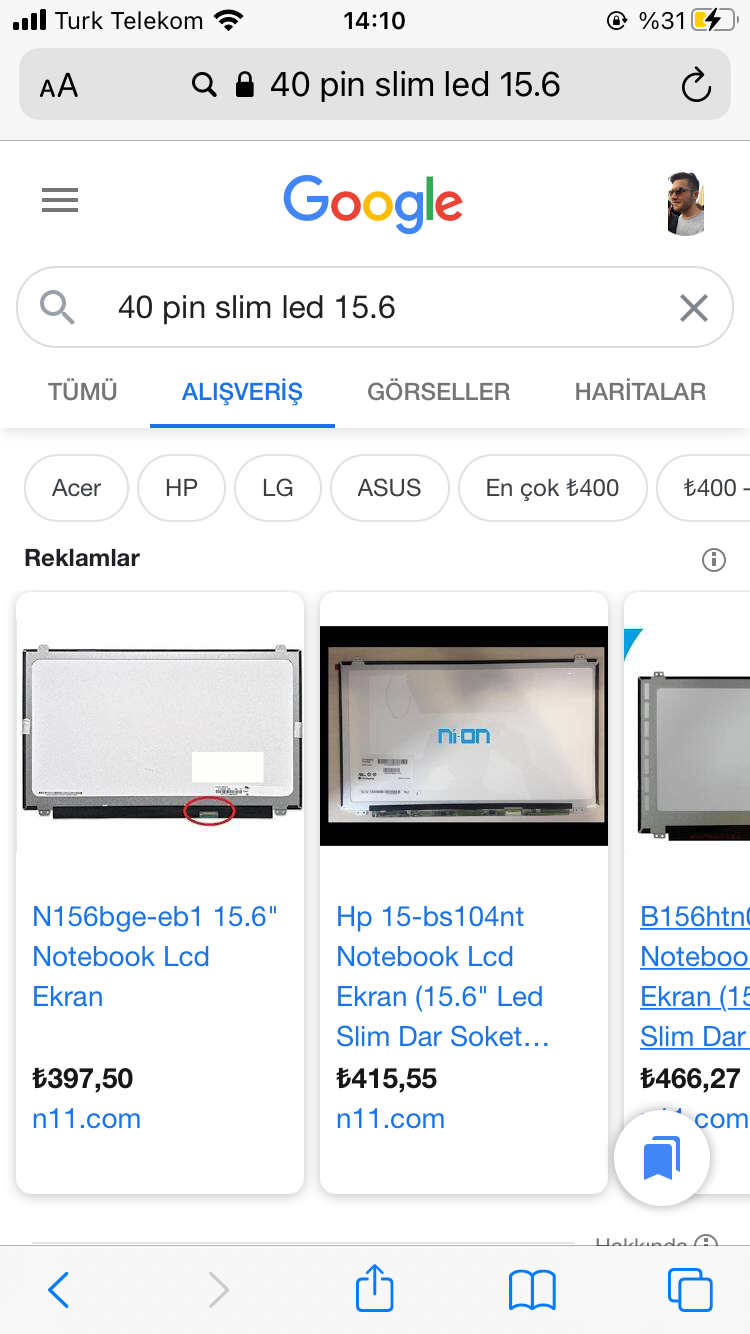Go back to the previous page

[x=58, y=1290]
